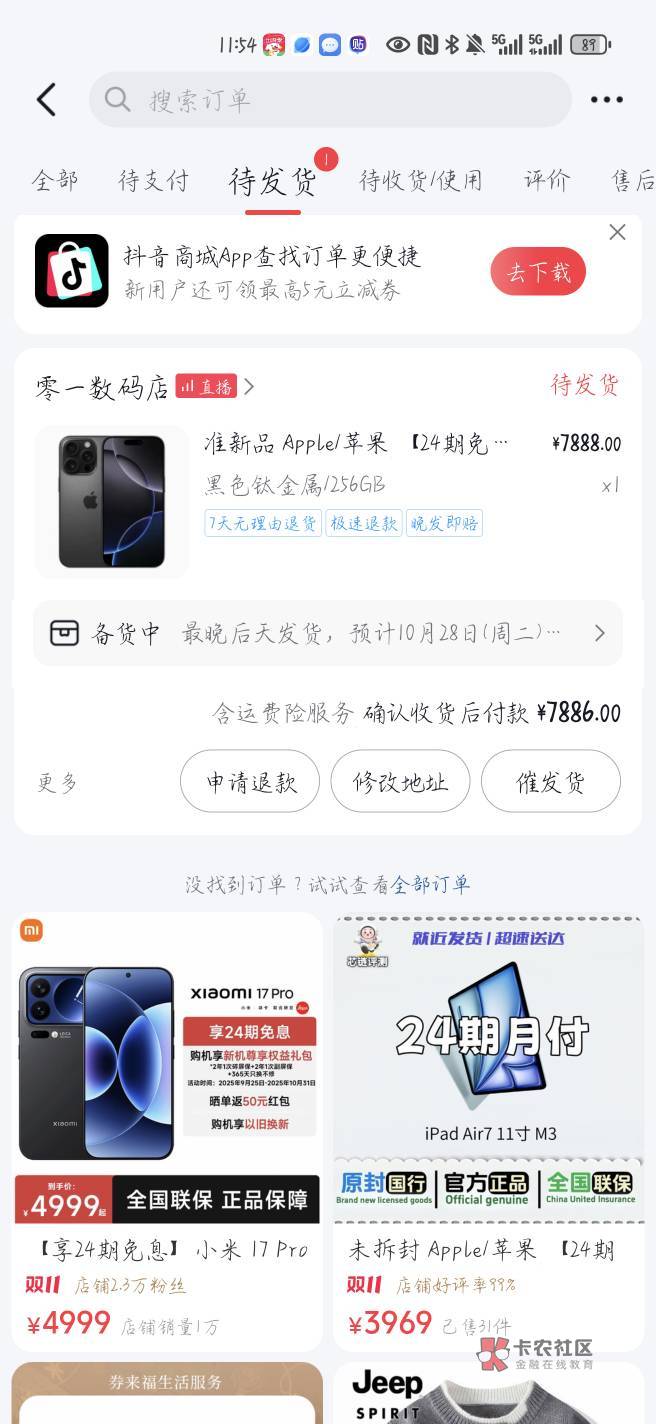Expand the 备货中 shipping status row

point(328,633)
